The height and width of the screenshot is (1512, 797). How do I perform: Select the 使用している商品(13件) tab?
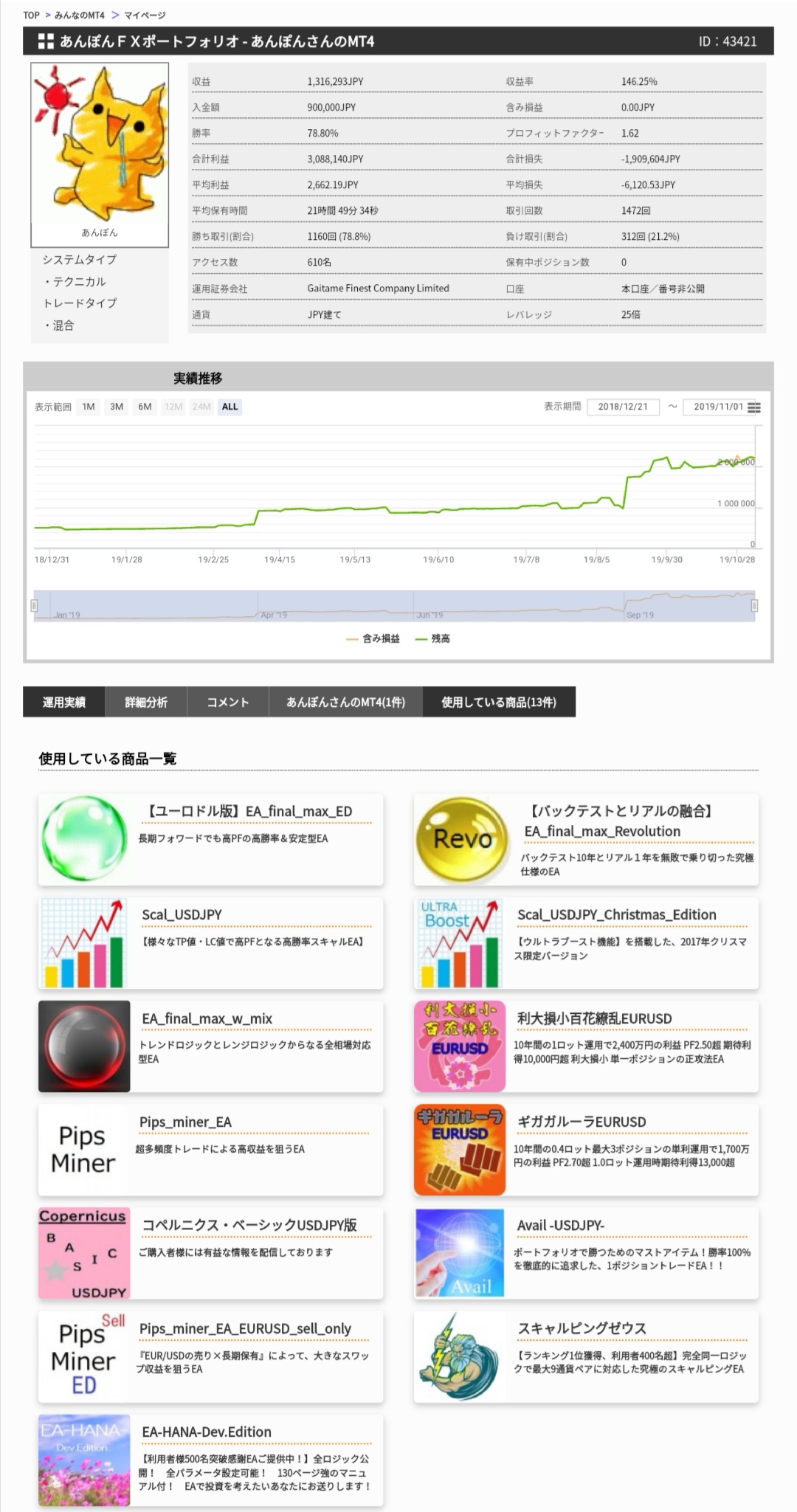[x=499, y=702]
